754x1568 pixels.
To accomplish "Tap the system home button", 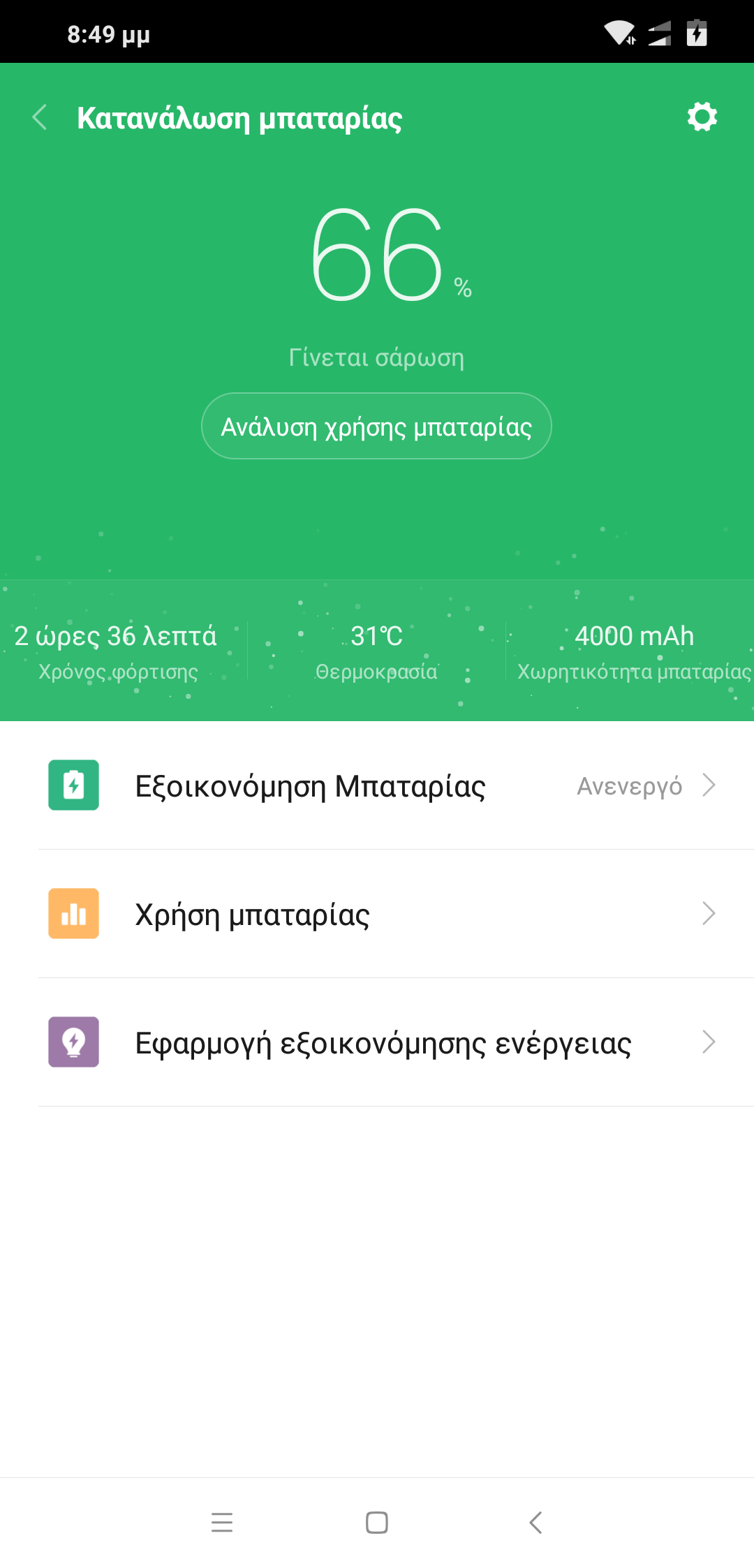I will [x=377, y=1523].
